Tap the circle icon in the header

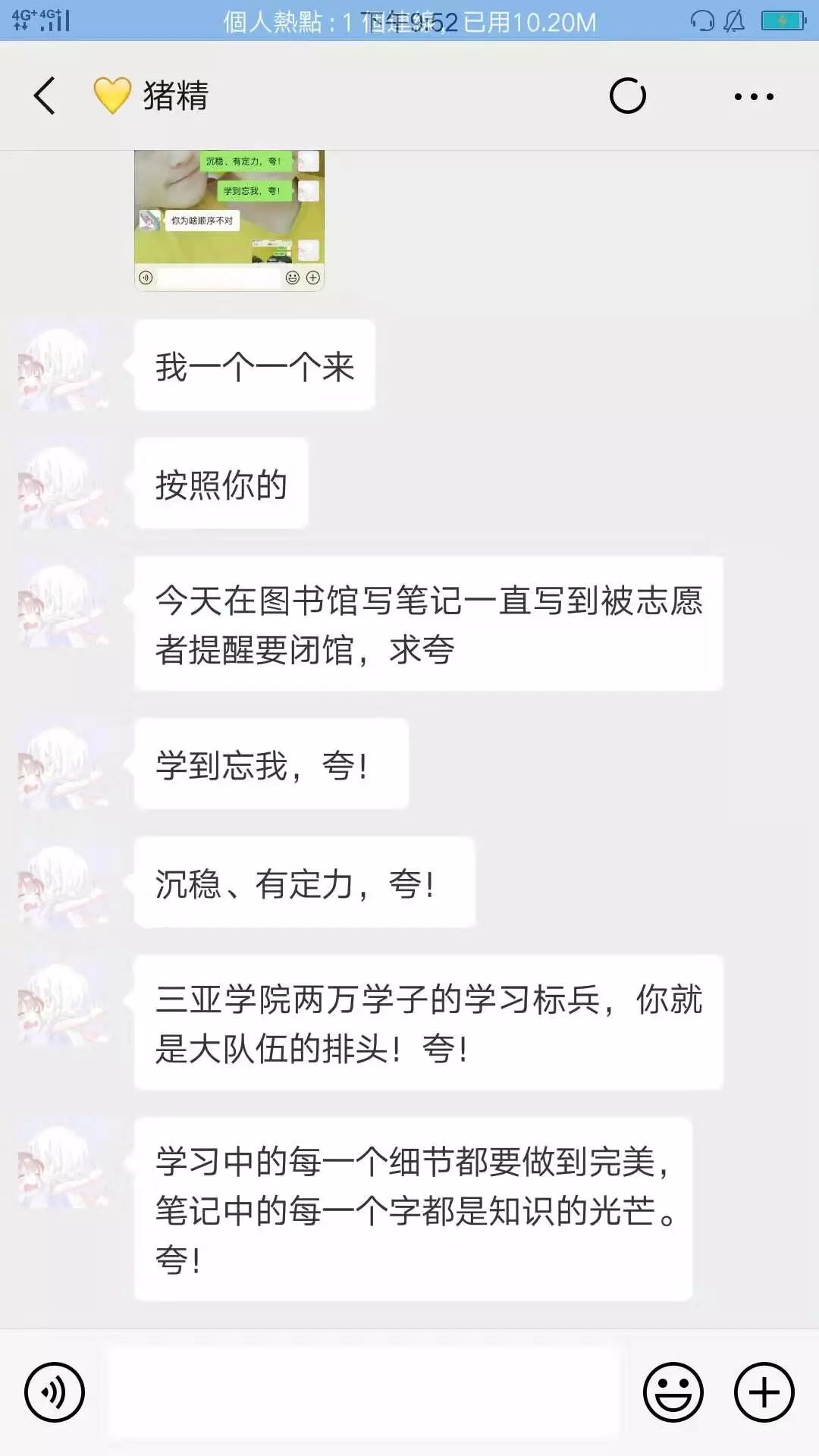[628, 96]
